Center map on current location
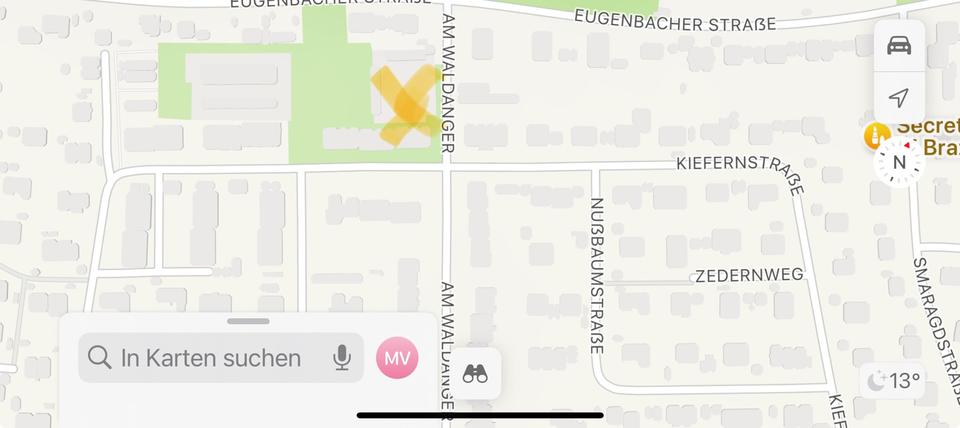960x428 pixels. pyautogui.click(x=898, y=98)
